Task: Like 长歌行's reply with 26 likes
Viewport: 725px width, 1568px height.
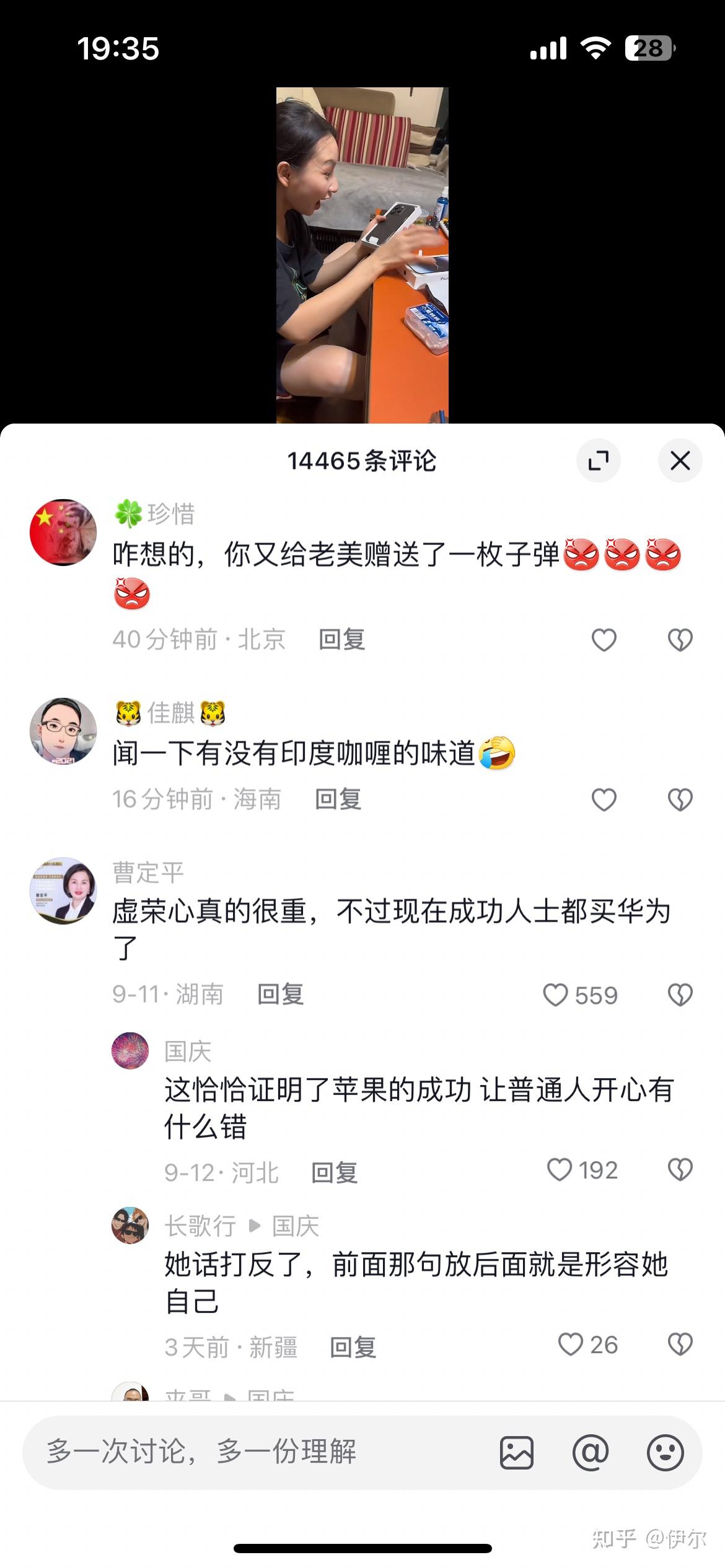Action: click(x=588, y=1344)
